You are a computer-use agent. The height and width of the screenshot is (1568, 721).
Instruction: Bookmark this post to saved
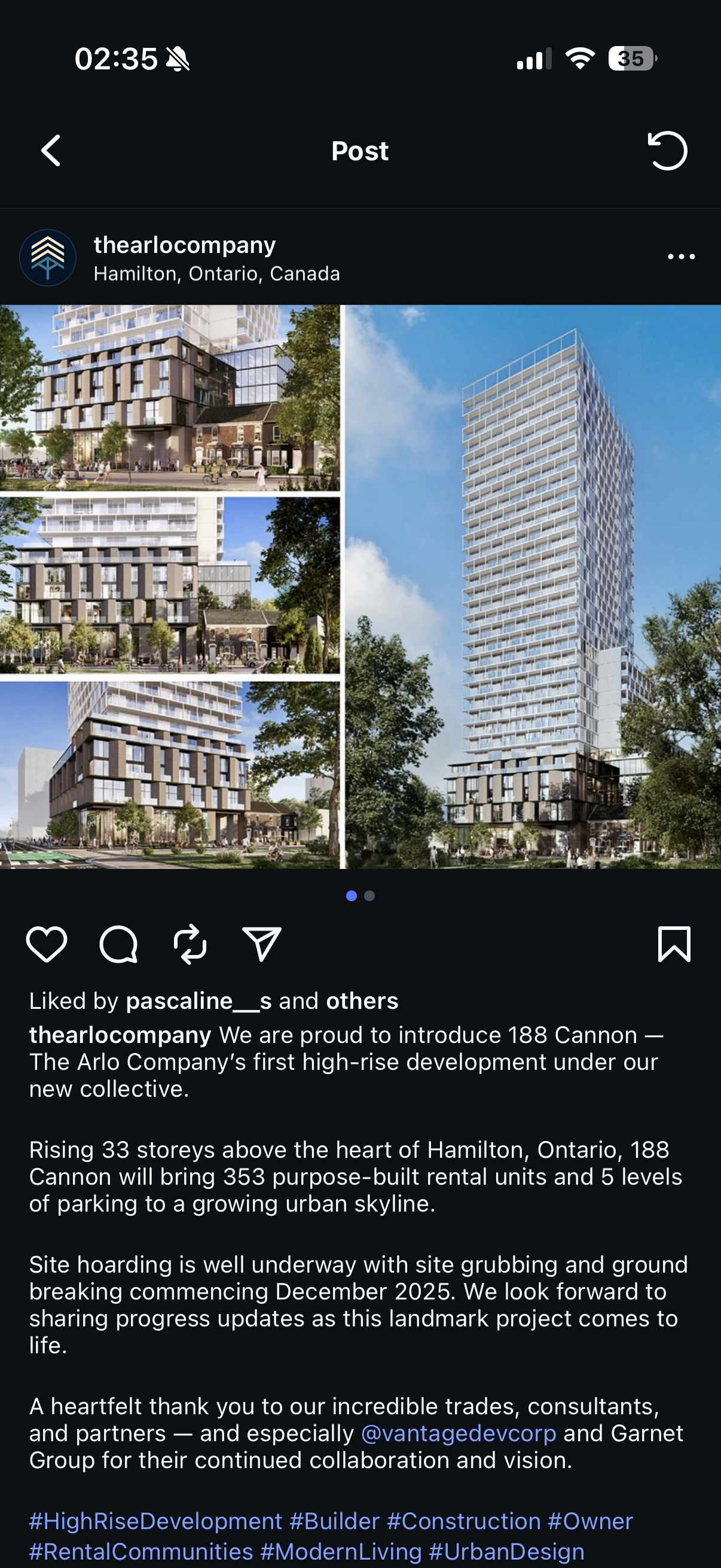pos(674,944)
